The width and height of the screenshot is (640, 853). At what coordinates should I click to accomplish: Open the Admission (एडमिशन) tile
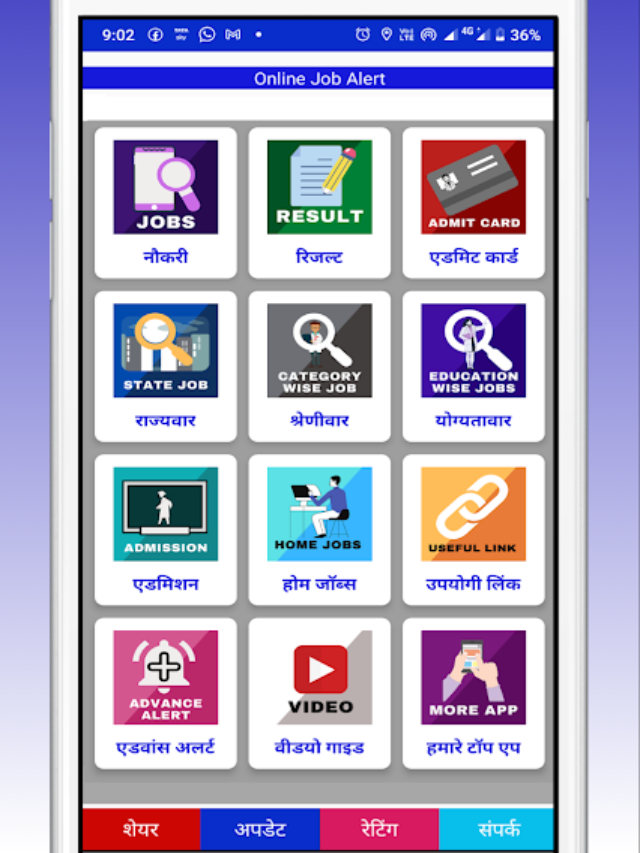(165, 530)
